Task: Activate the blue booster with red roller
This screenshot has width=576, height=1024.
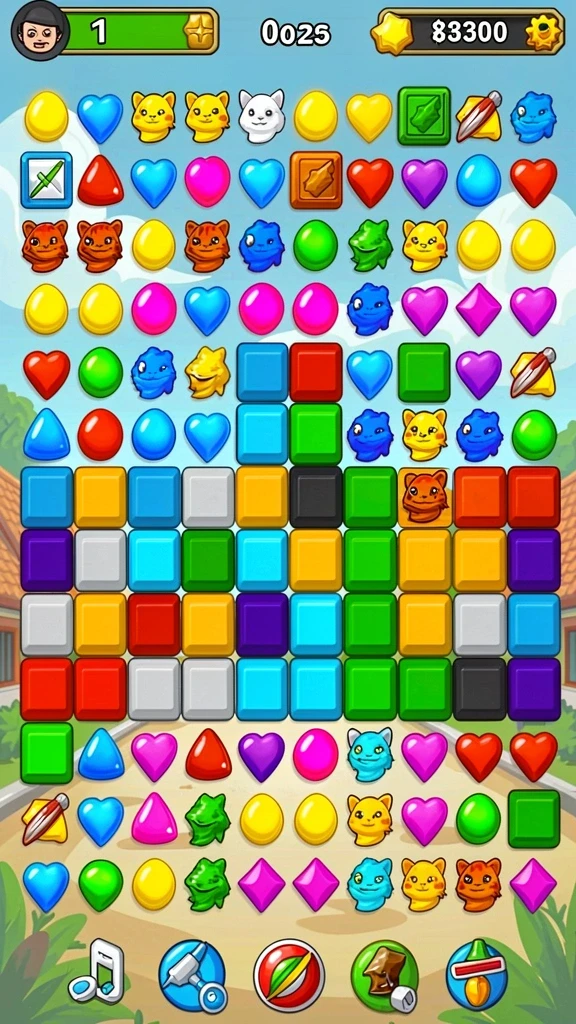Action: pyautogui.click(x=477, y=975)
